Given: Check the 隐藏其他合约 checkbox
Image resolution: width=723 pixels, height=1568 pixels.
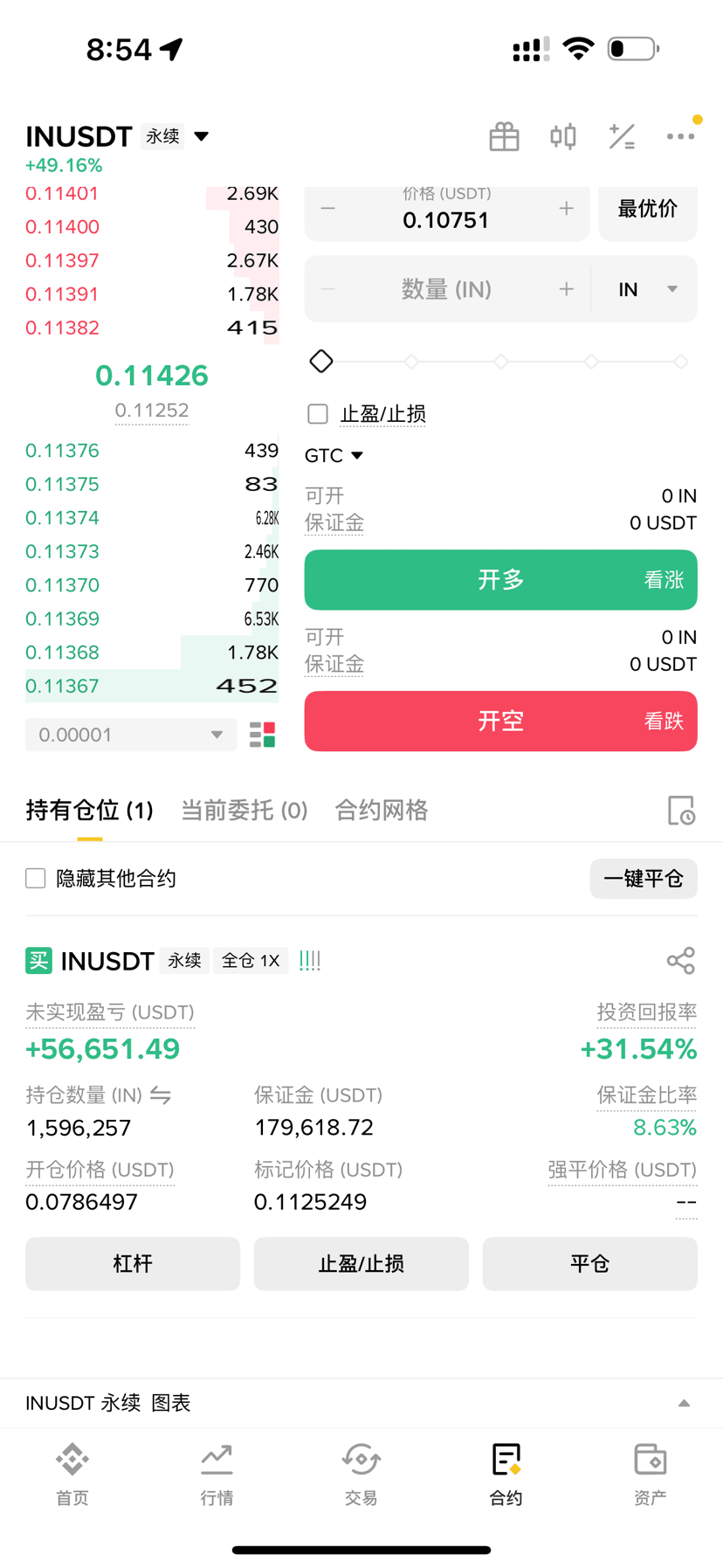Looking at the screenshot, I should tap(36, 878).
